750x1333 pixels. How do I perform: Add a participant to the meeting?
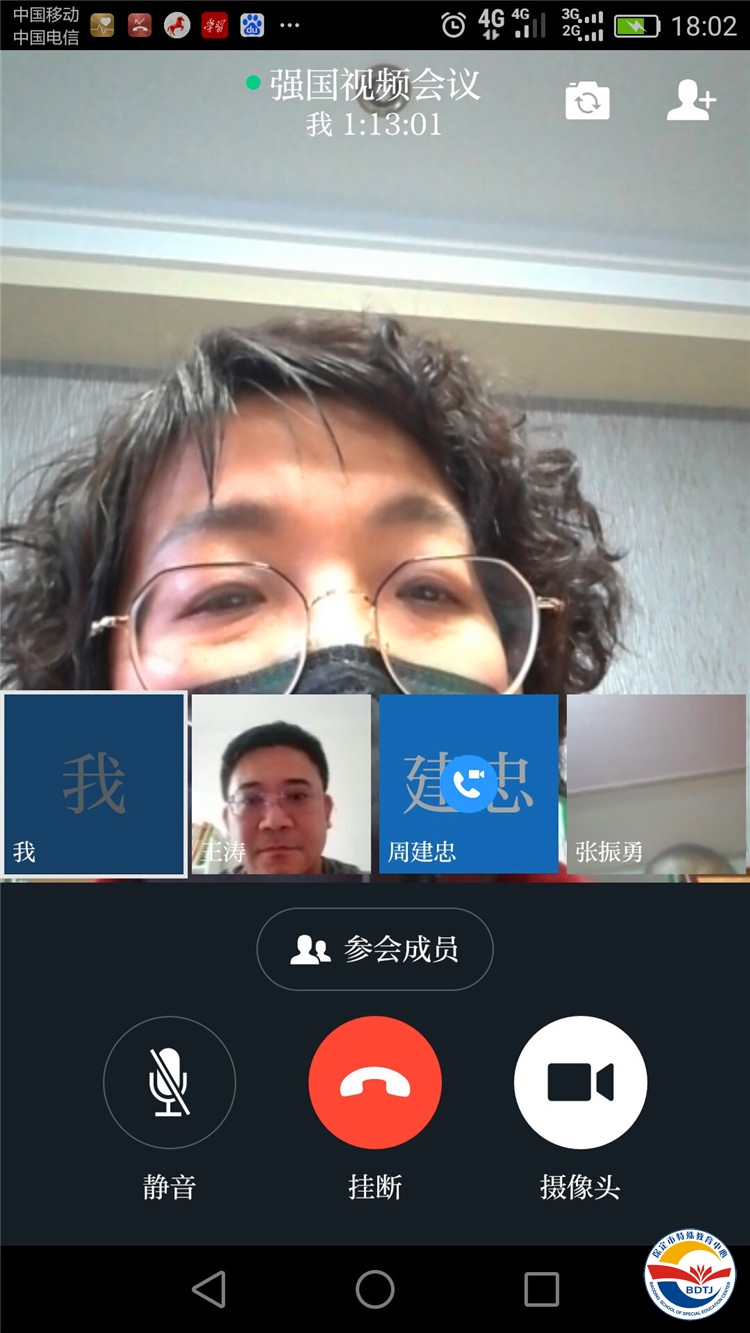691,101
